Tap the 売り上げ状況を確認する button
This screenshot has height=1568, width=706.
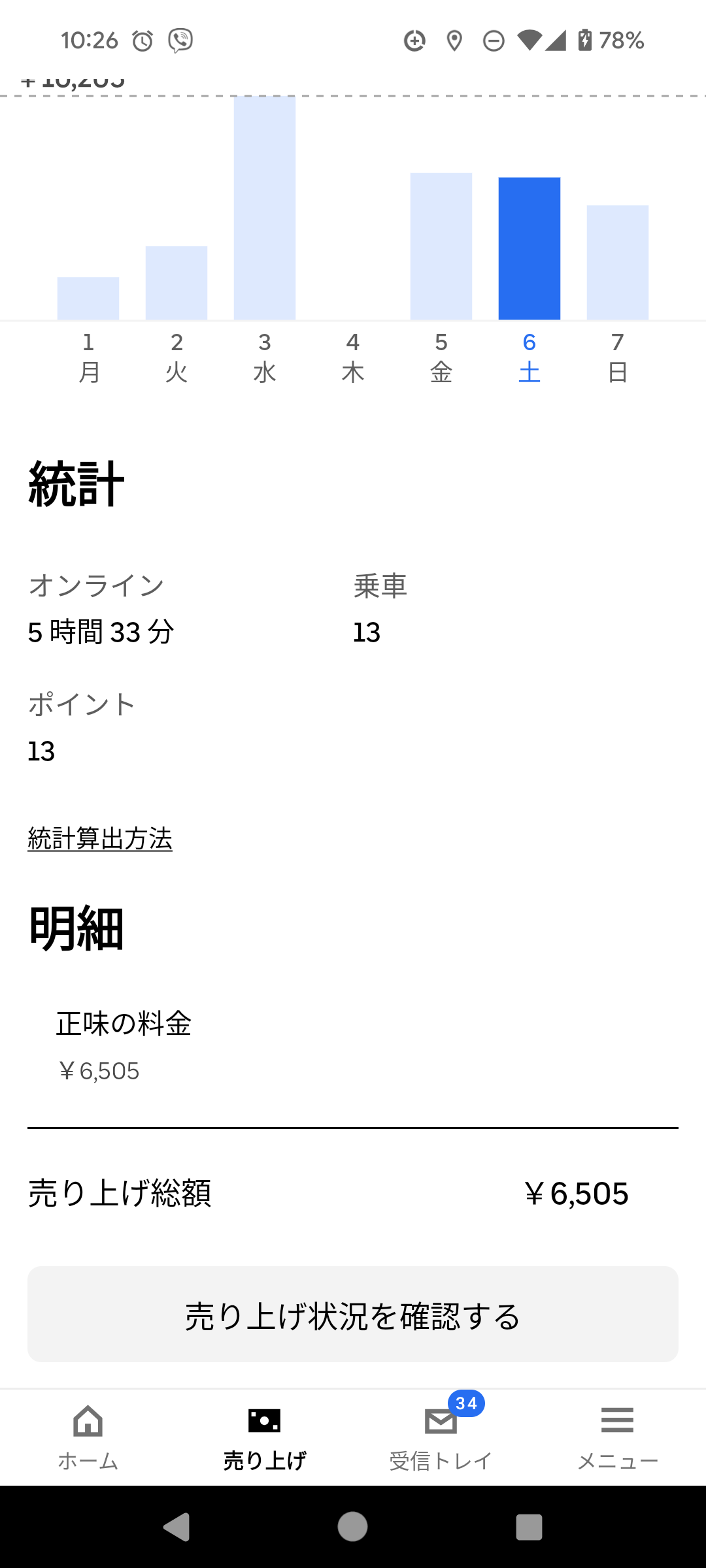[x=353, y=1314]
